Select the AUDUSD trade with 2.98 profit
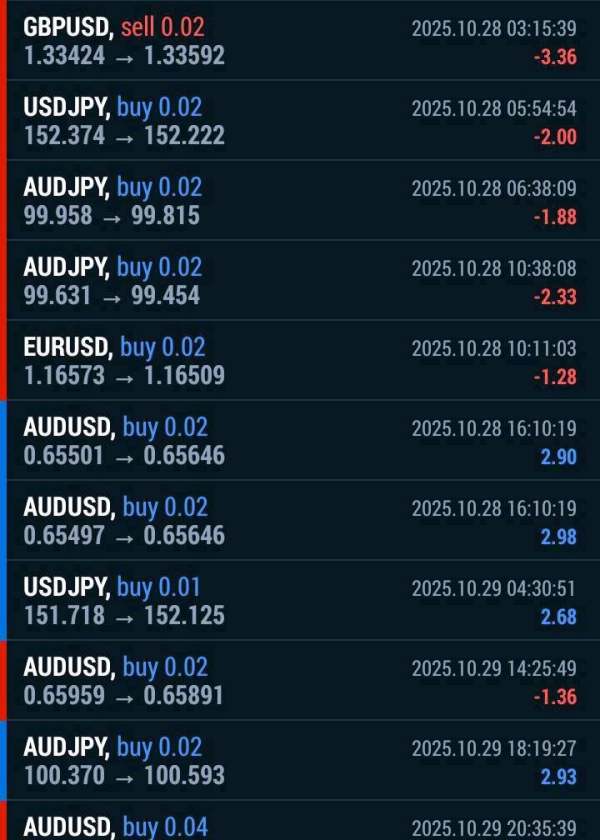 tap(300, 521)
